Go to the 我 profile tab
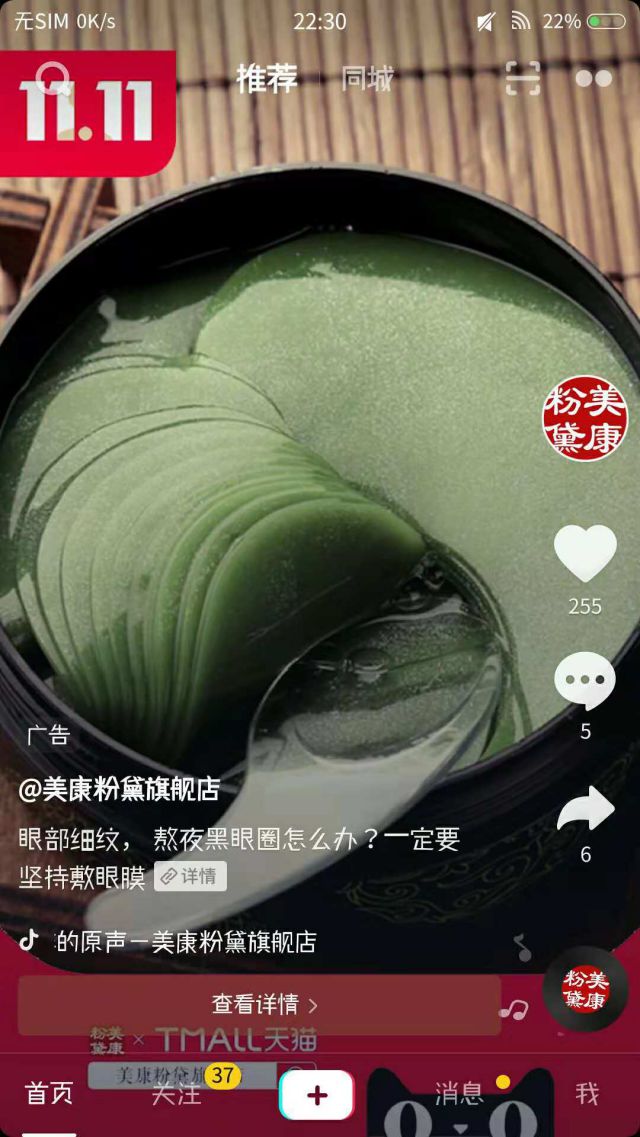This screenshot has height=1137, width=640. 588,1093
